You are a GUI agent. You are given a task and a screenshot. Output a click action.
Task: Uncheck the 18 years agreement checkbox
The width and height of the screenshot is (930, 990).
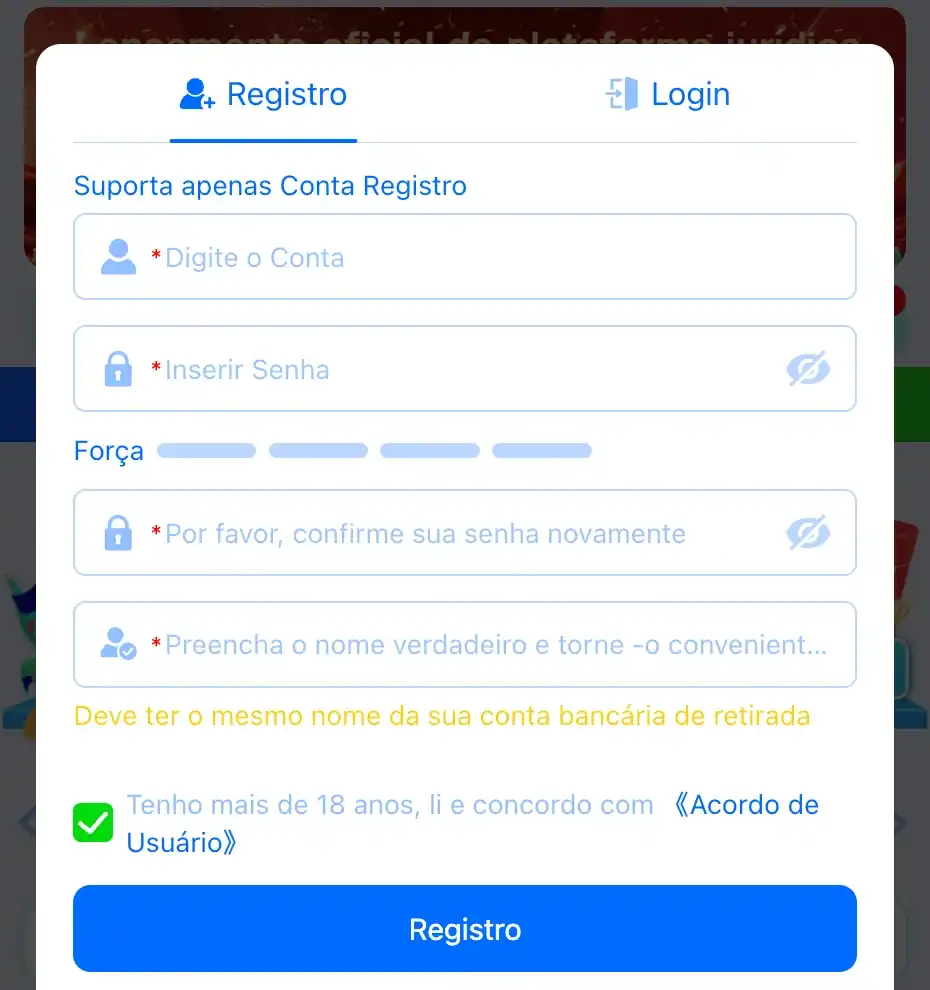coord(93,823)
